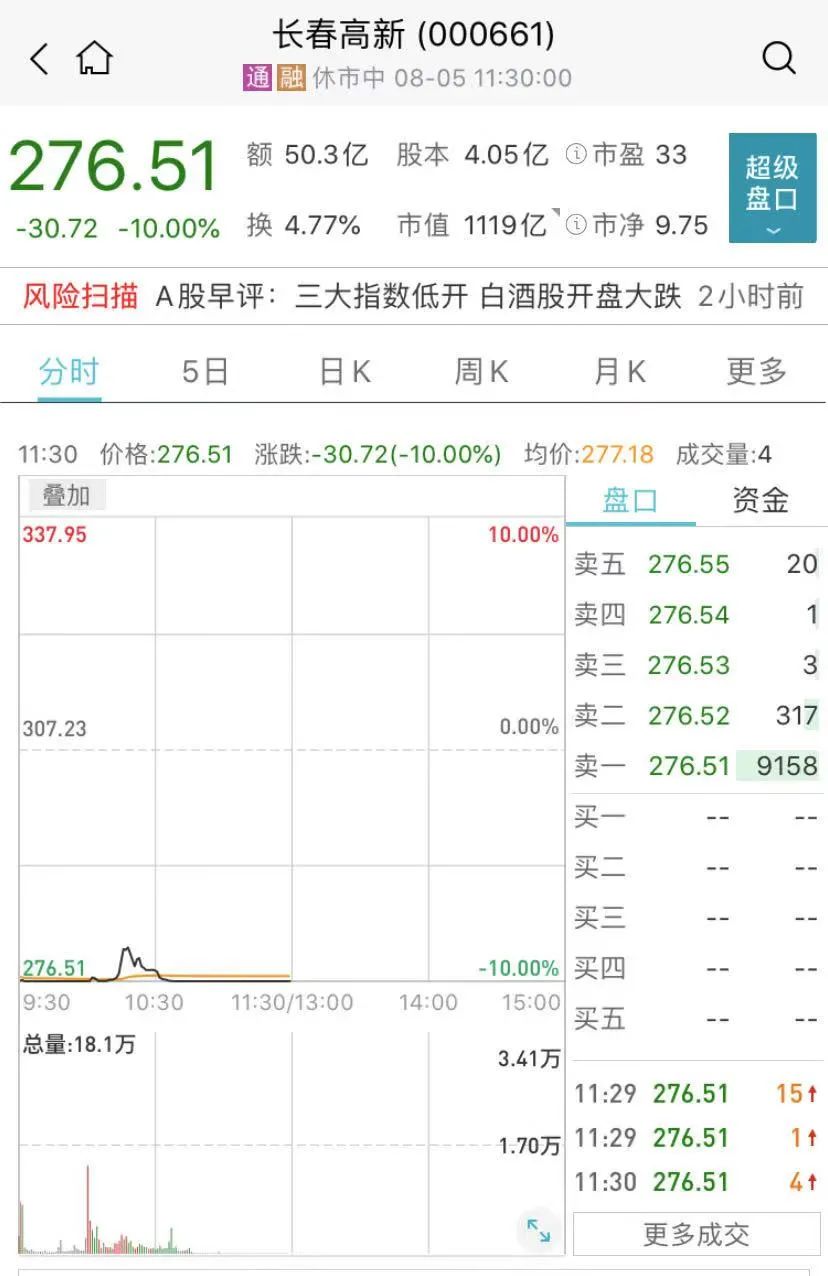This screenshot has height=1276, width=828.
Task: Switch to the 5日 chart tab
Action: point(205,372)
